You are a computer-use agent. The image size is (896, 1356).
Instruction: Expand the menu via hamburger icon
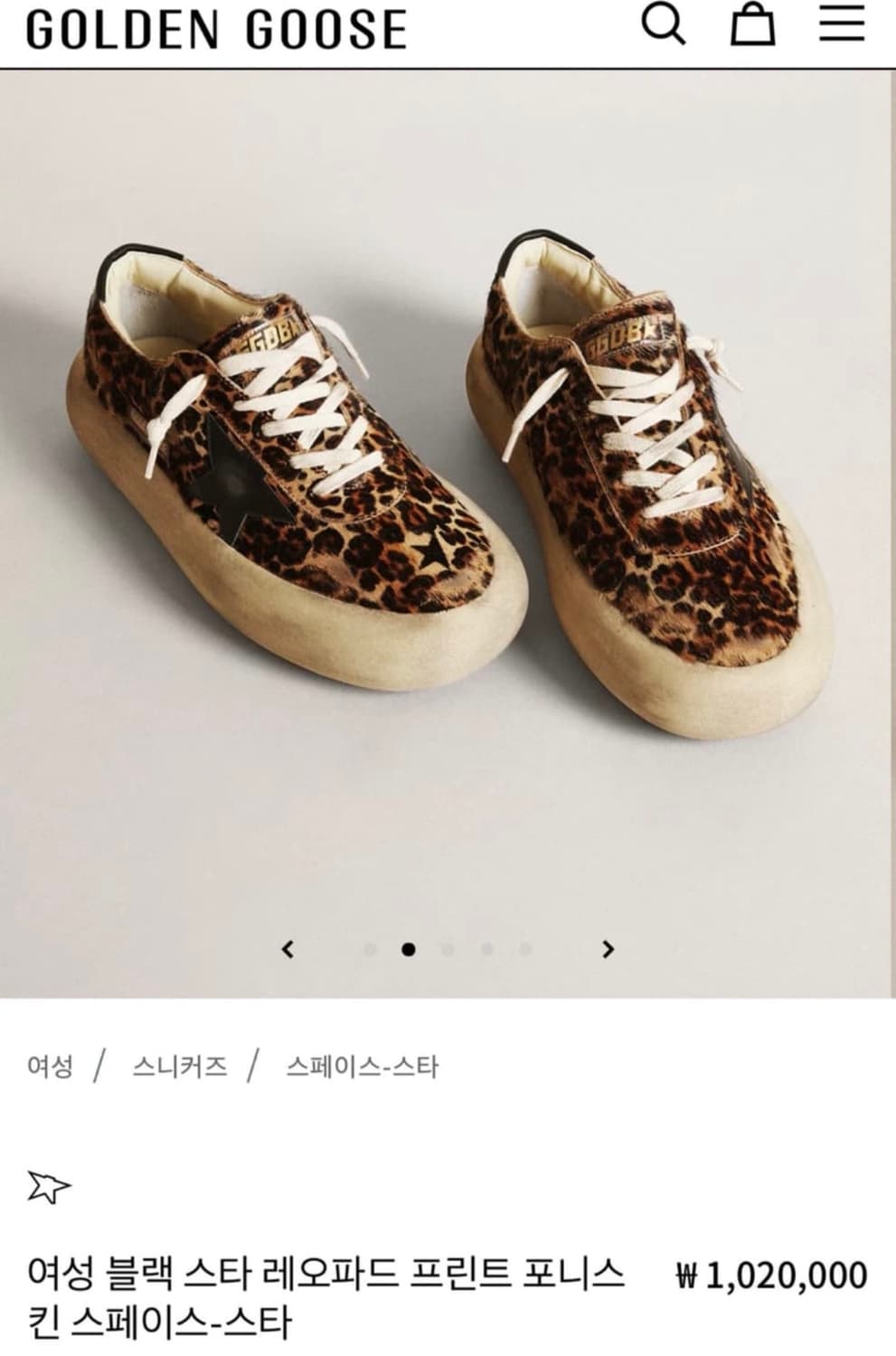[840, 27]
